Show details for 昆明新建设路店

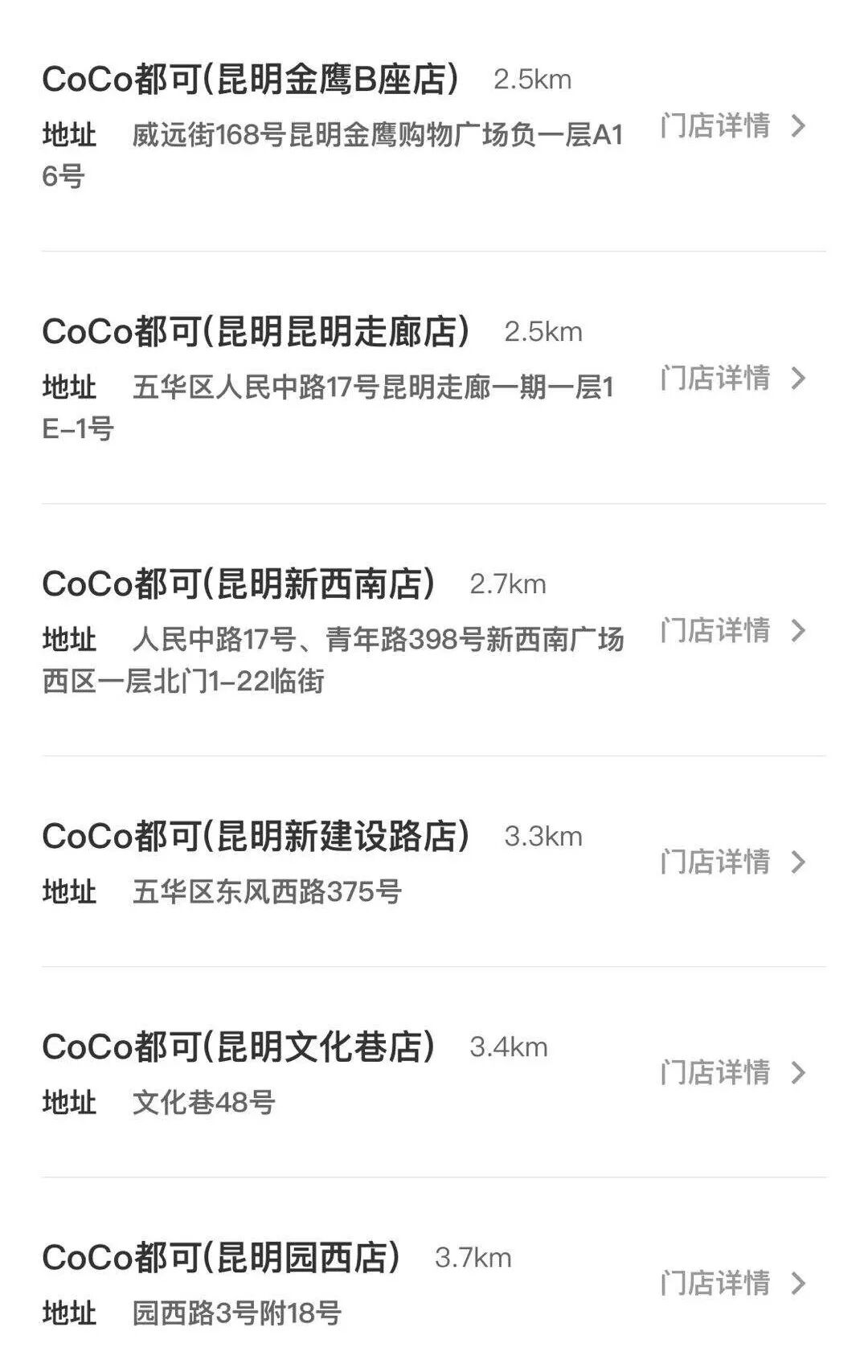731,862
